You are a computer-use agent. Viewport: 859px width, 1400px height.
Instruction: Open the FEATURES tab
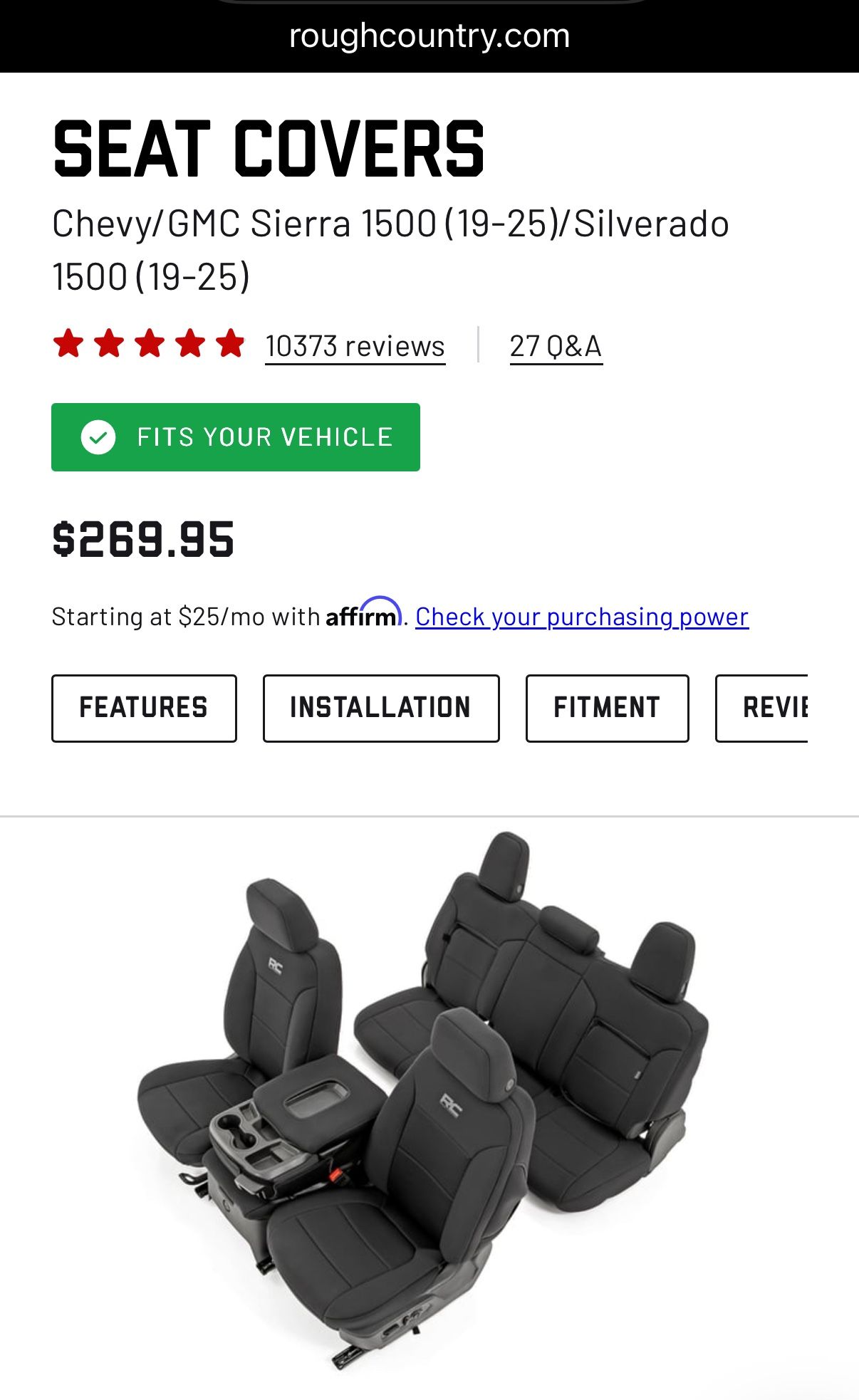pyautogui.click(x=144, y=707)
